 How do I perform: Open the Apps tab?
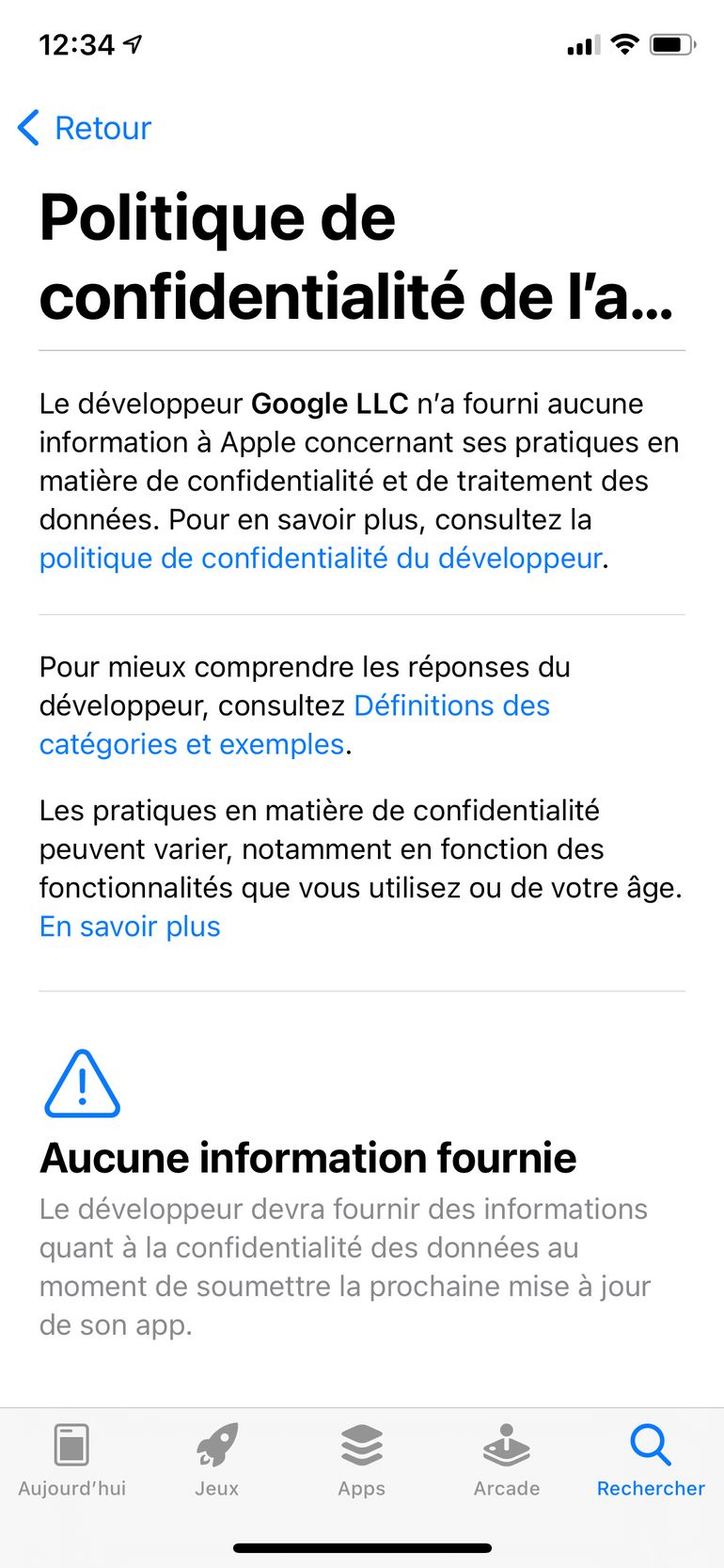click(x=362, y=1458)
